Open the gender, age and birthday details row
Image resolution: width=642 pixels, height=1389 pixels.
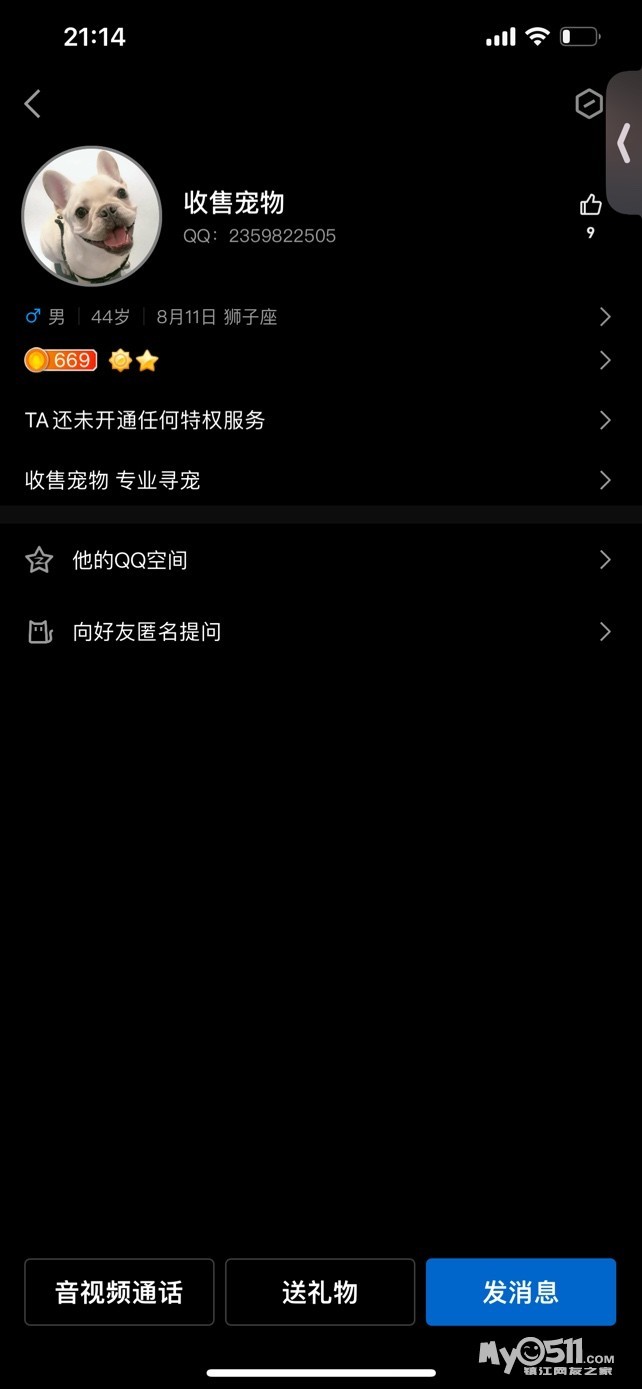coord(321,317)
